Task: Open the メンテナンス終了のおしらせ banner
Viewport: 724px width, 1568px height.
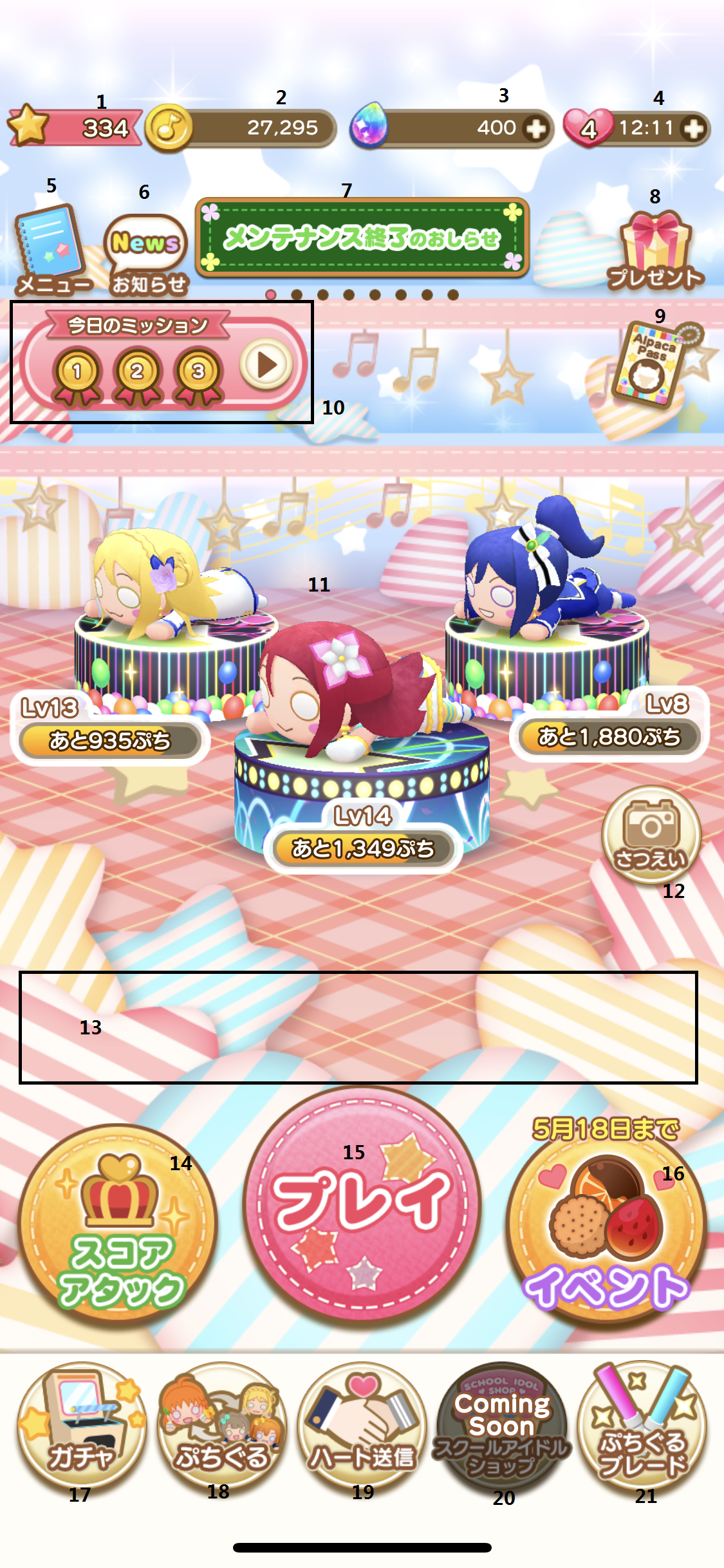Action: 362,238
